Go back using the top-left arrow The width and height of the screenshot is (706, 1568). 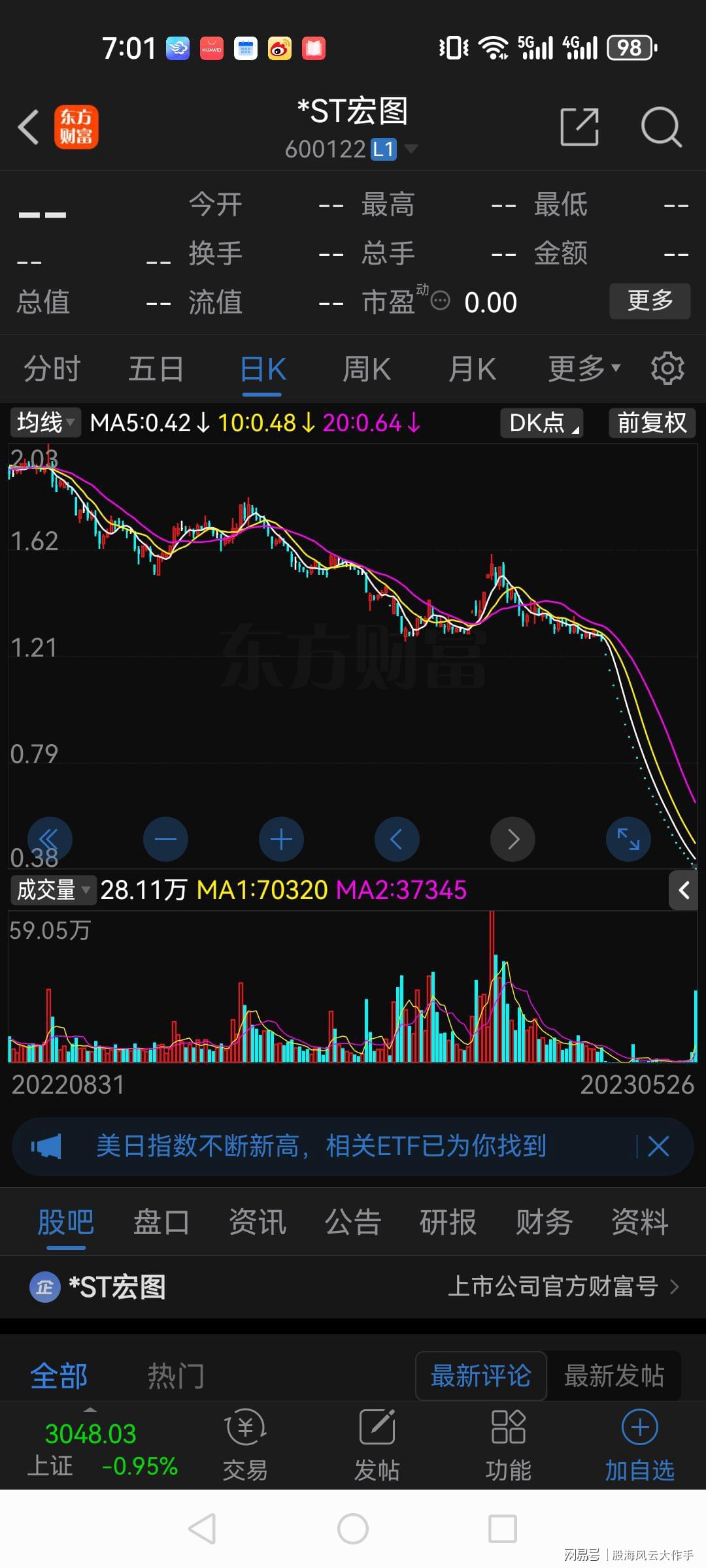tap(29, 127)
